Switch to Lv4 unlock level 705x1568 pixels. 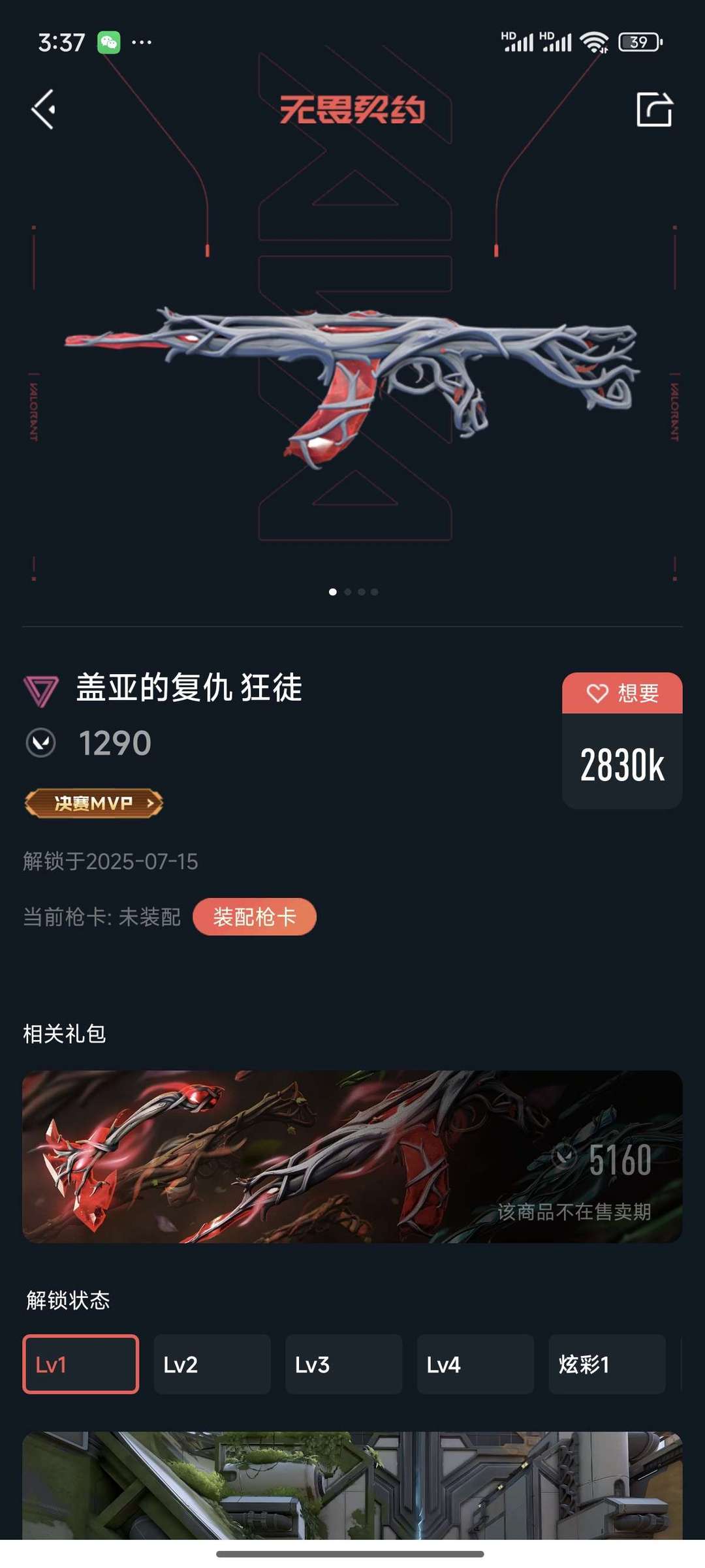point(475,1364)
